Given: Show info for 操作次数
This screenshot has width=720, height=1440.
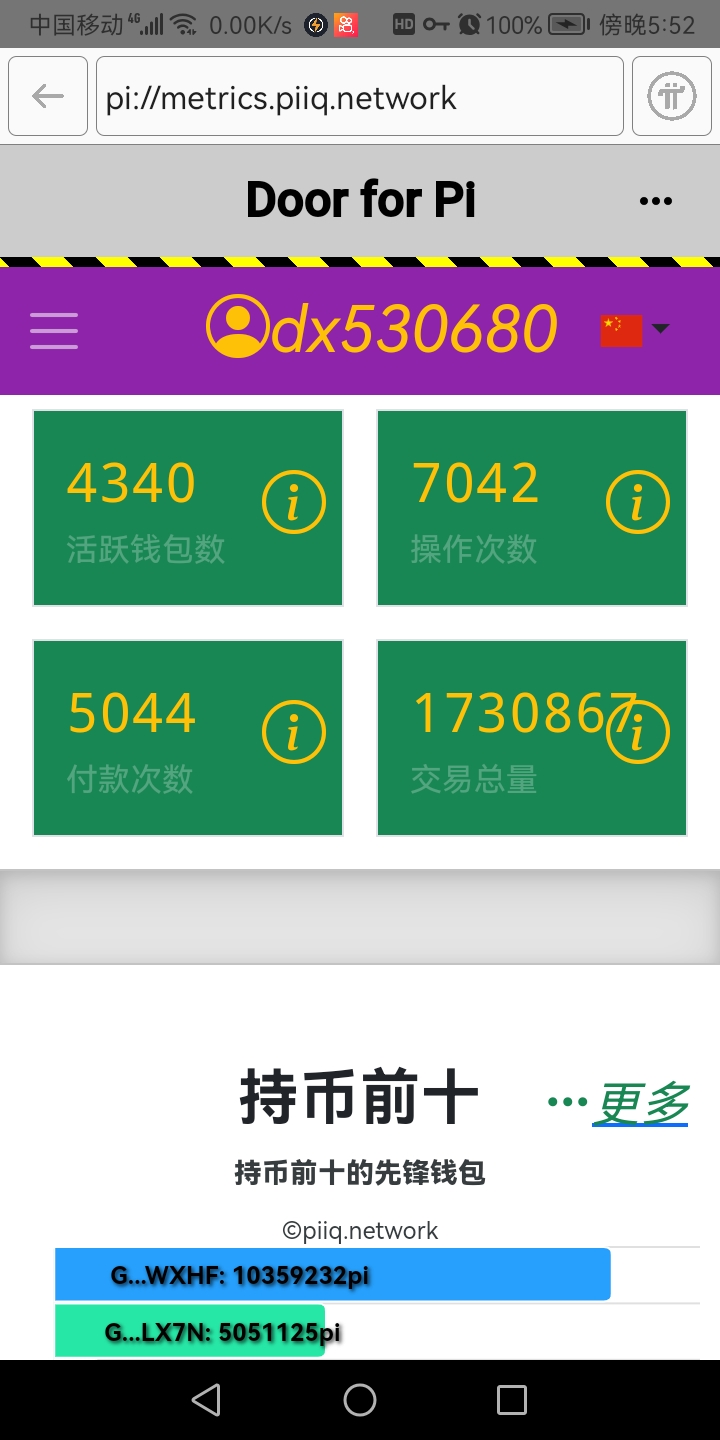Looking at the screenshot, I should pos(637,503).
